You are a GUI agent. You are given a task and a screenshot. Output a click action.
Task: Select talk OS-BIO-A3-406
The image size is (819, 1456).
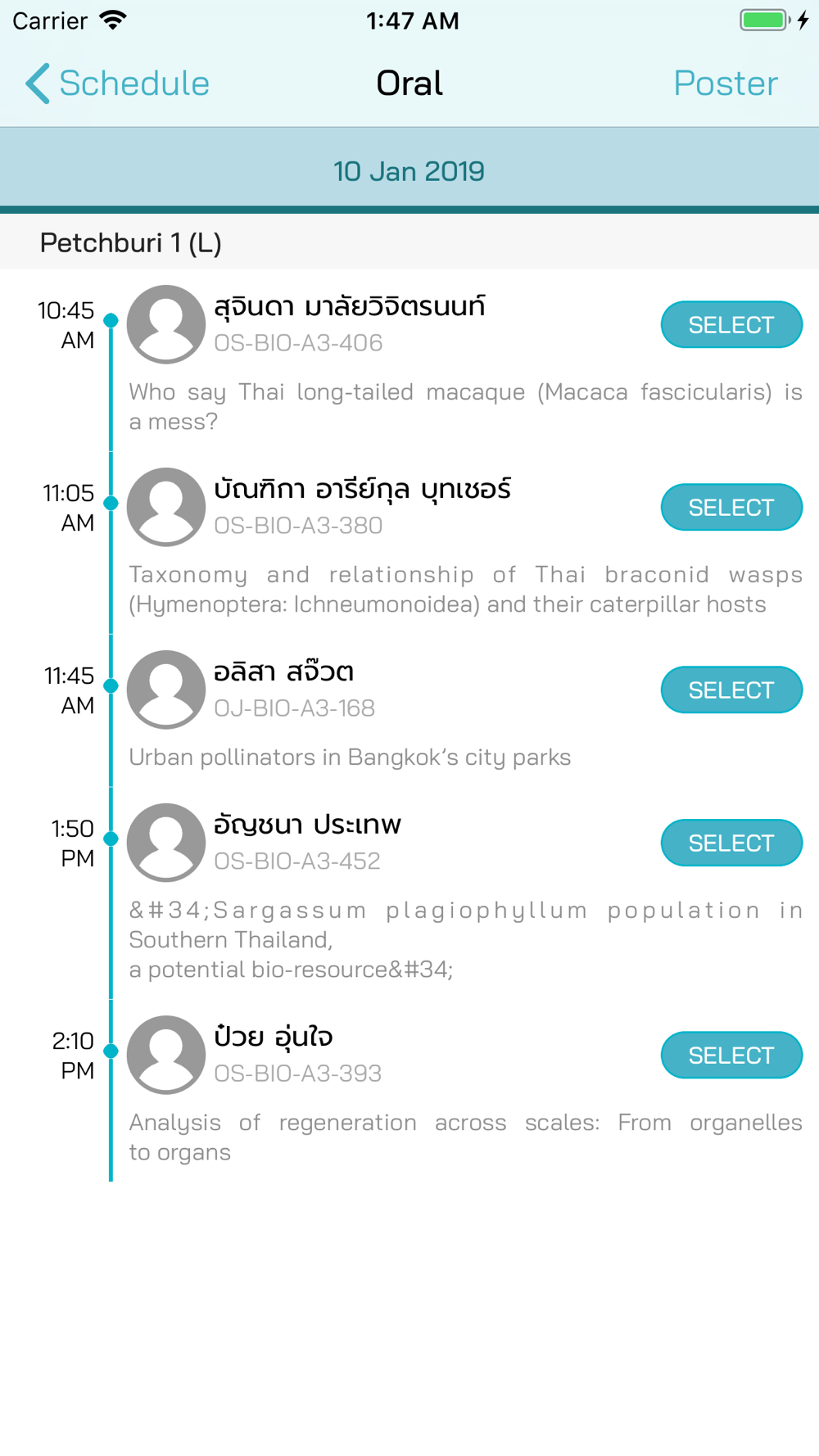click(x=731, y=325)
